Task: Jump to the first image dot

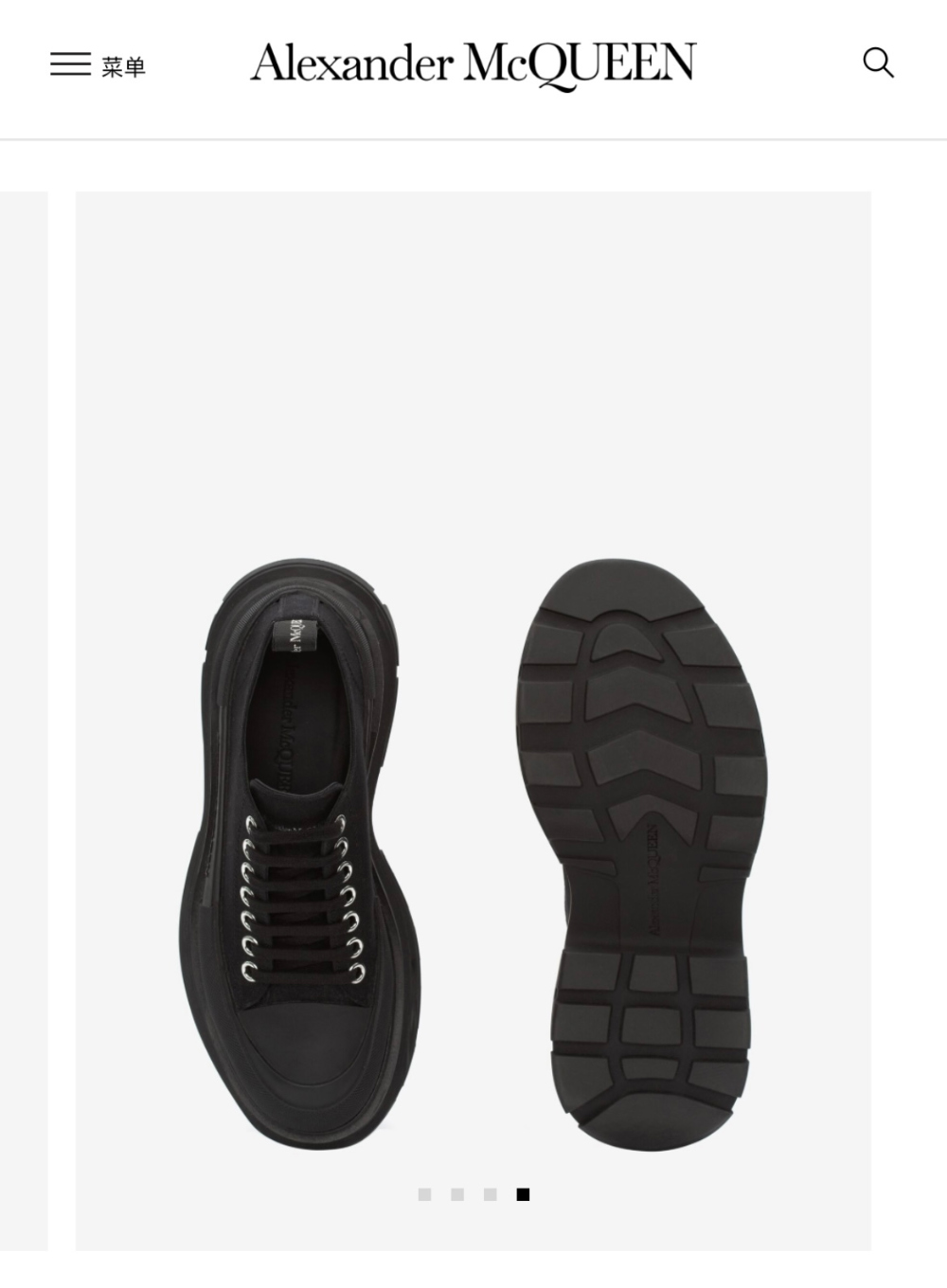Action: pyautogui.click(x=424, y=1194)
